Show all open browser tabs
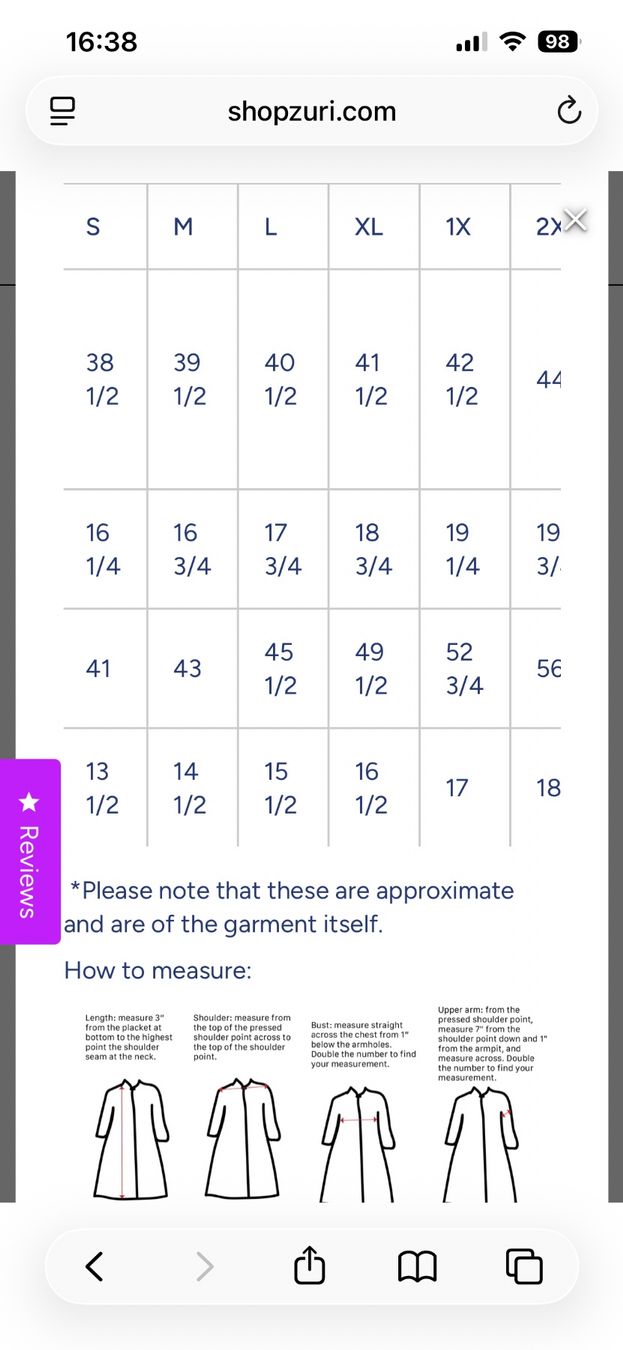Viewport: 623px width, 1350px height. click(x=524, y=1266)
